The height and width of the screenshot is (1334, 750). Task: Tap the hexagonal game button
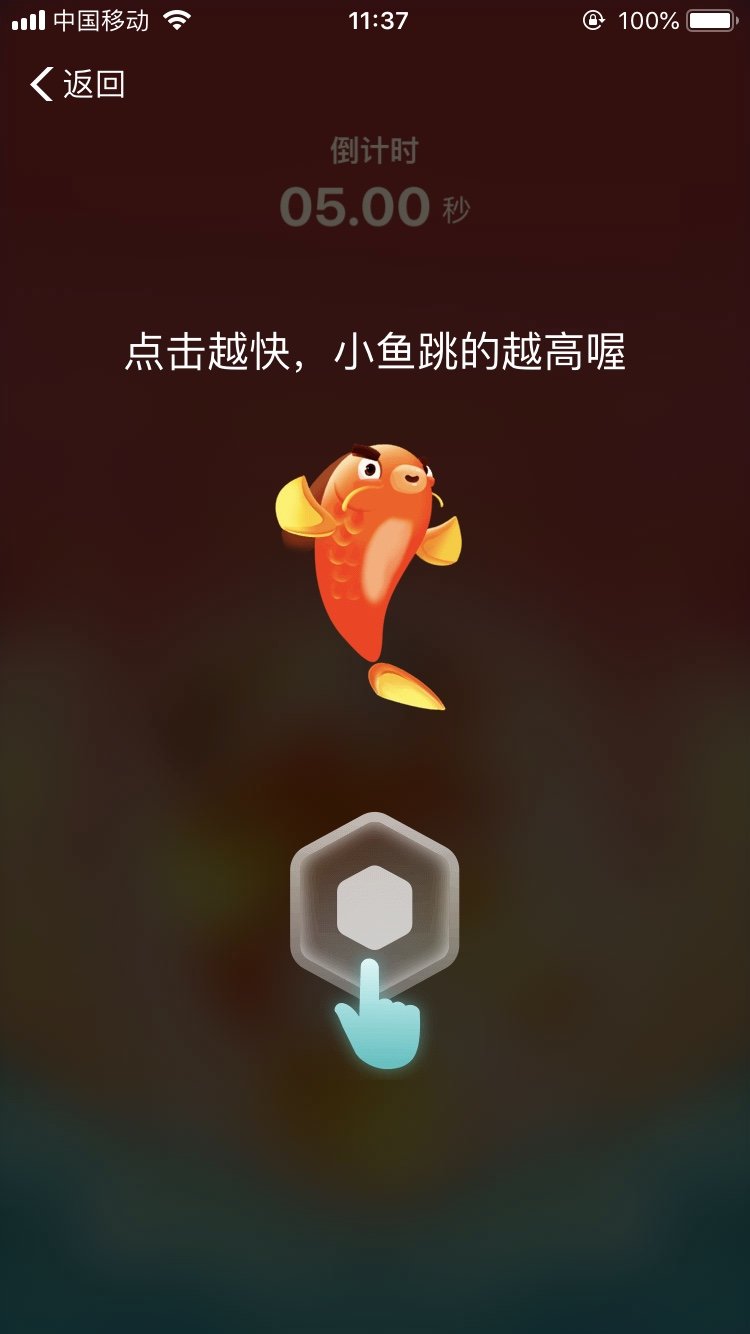click(375, 900)
